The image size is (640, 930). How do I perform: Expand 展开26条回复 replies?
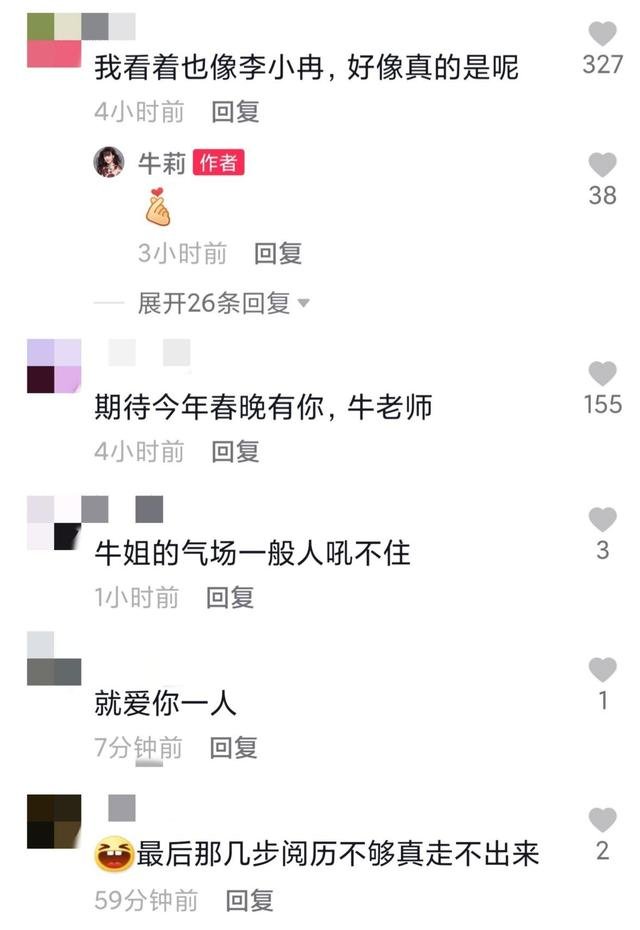point(223,303)
